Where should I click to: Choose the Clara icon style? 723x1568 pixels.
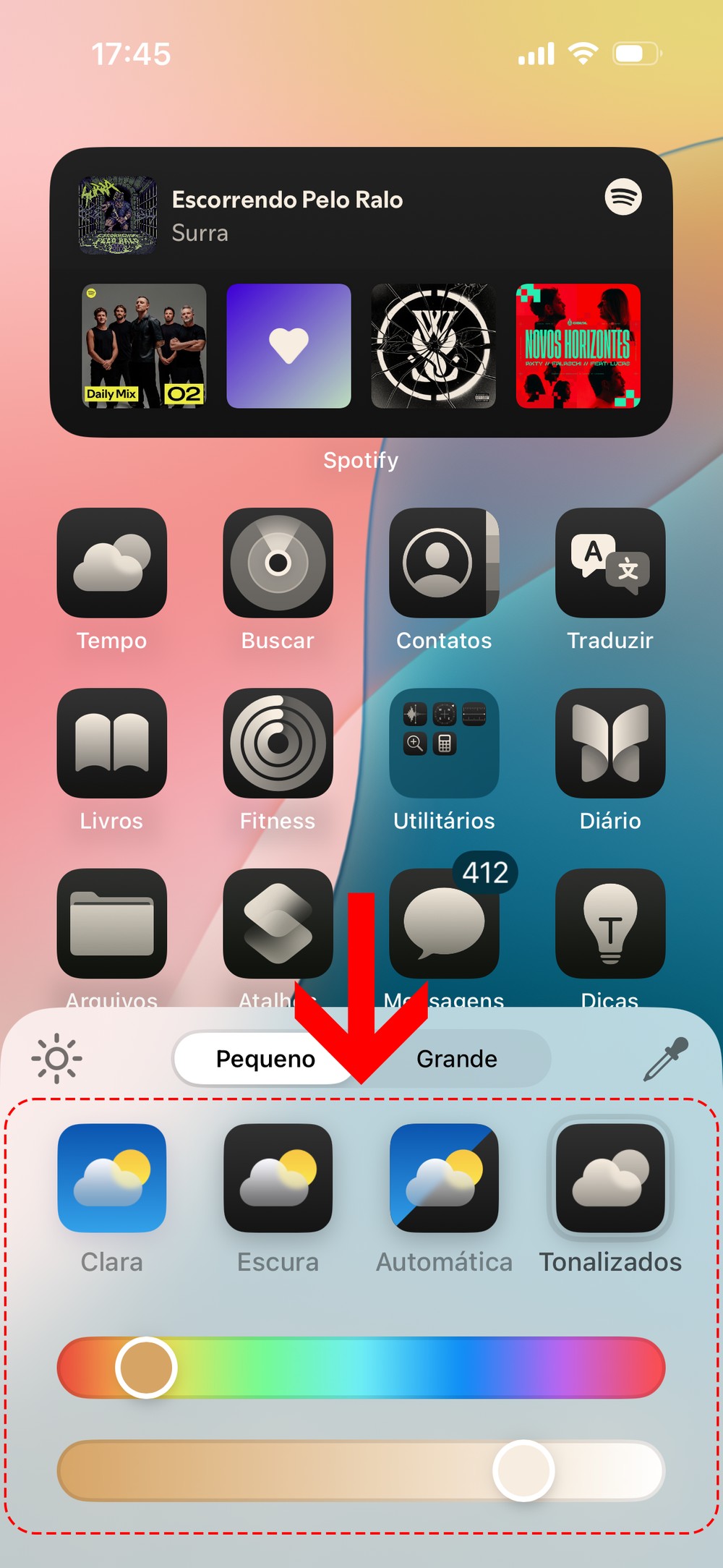pyautogui.click(x=112, y=1178)
